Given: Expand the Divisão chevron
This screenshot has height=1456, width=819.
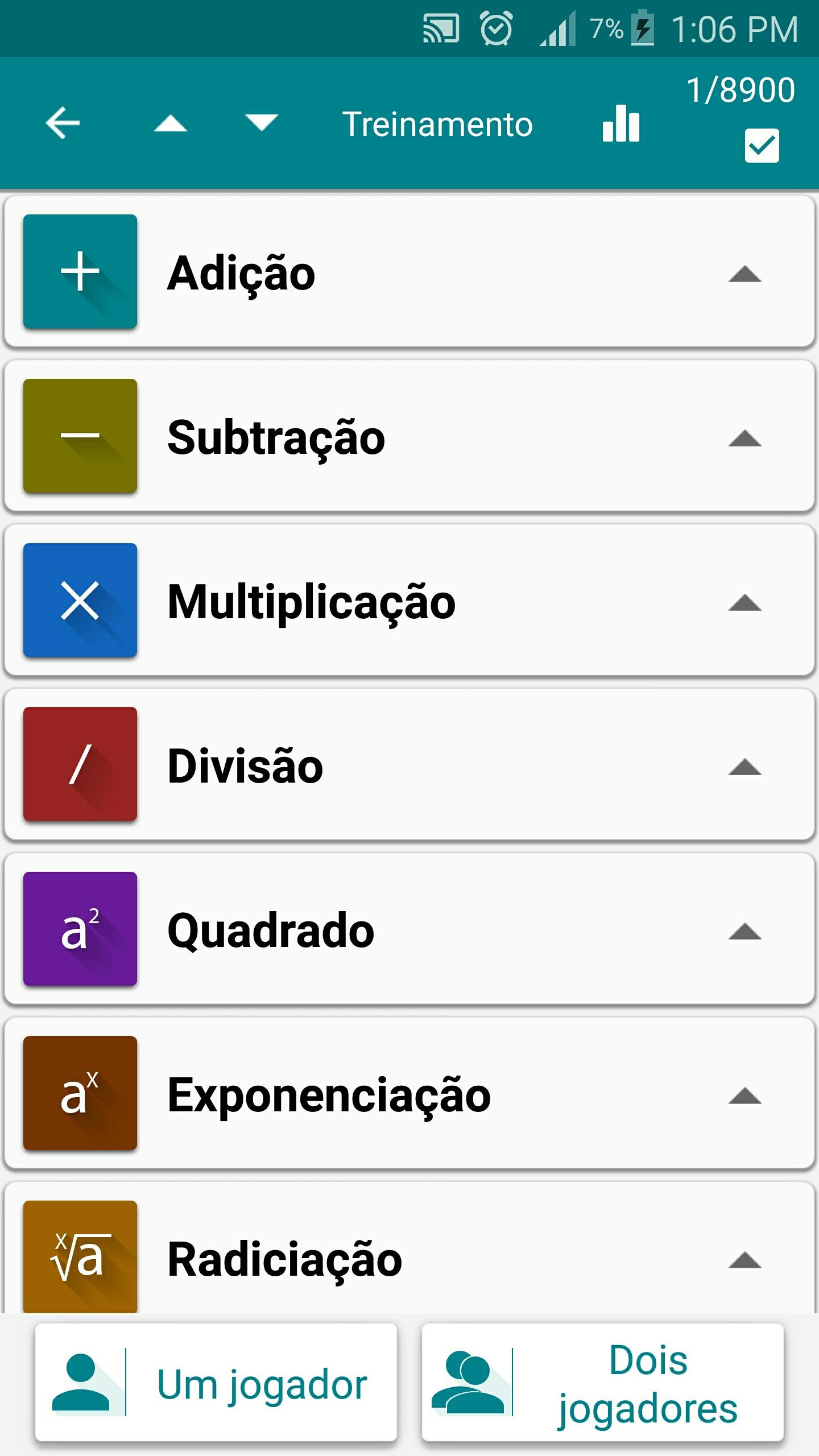Looking at the screenshot, I should [744, 767].
